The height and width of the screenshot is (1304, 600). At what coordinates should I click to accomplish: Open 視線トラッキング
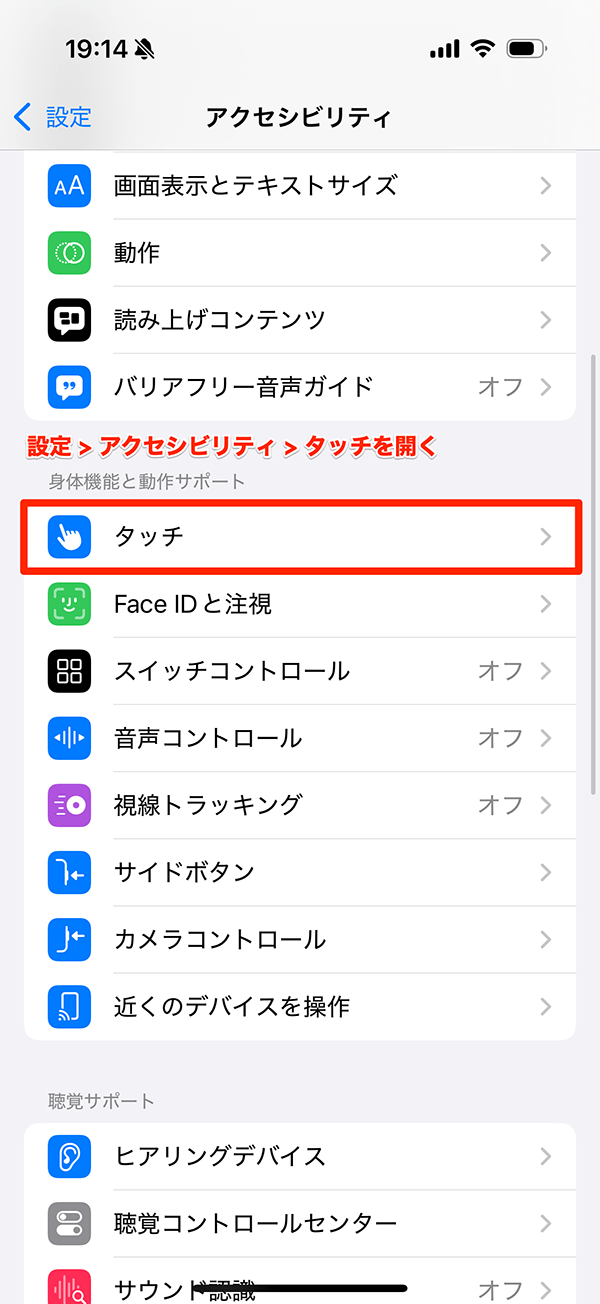click(300, 805)
